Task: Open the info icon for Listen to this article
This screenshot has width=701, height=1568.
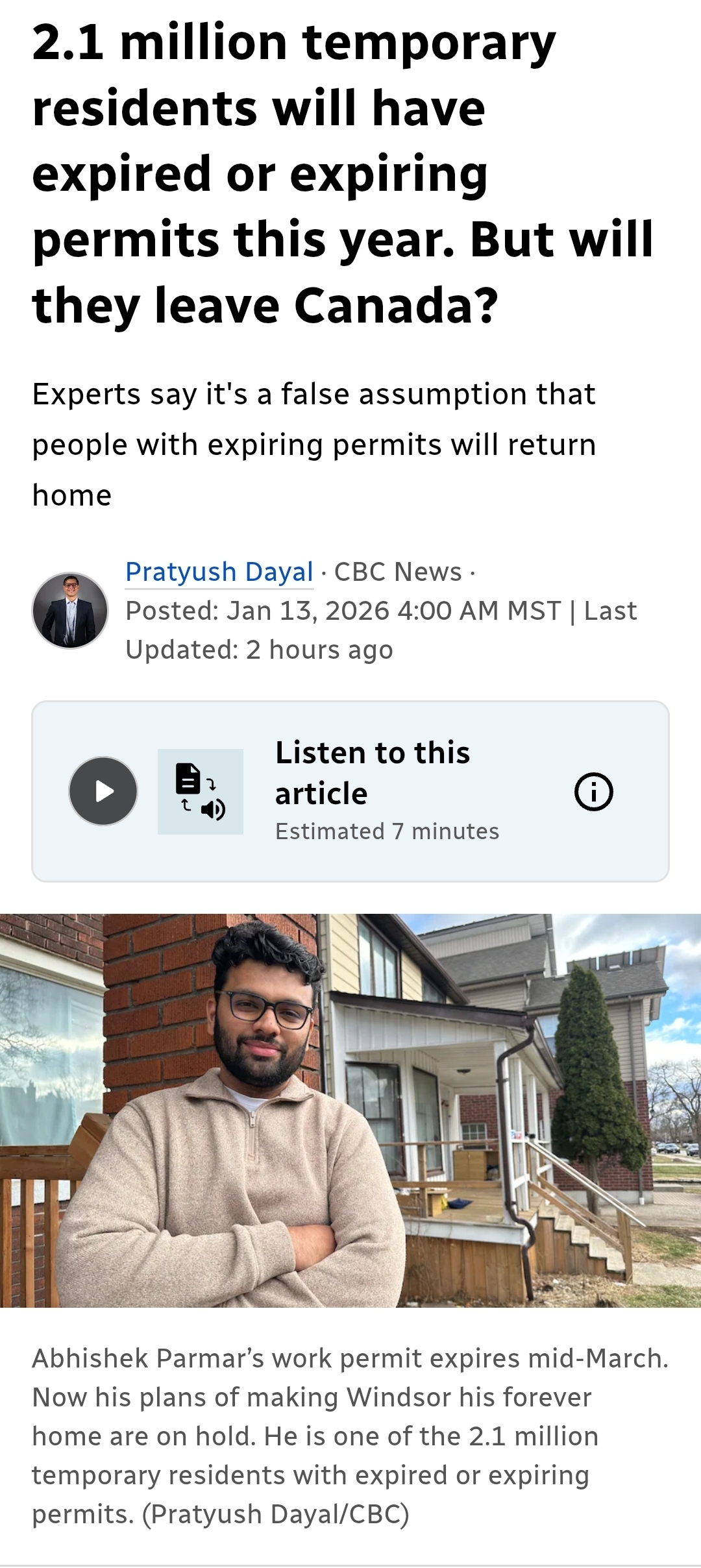Action: [x=593, y=792]
